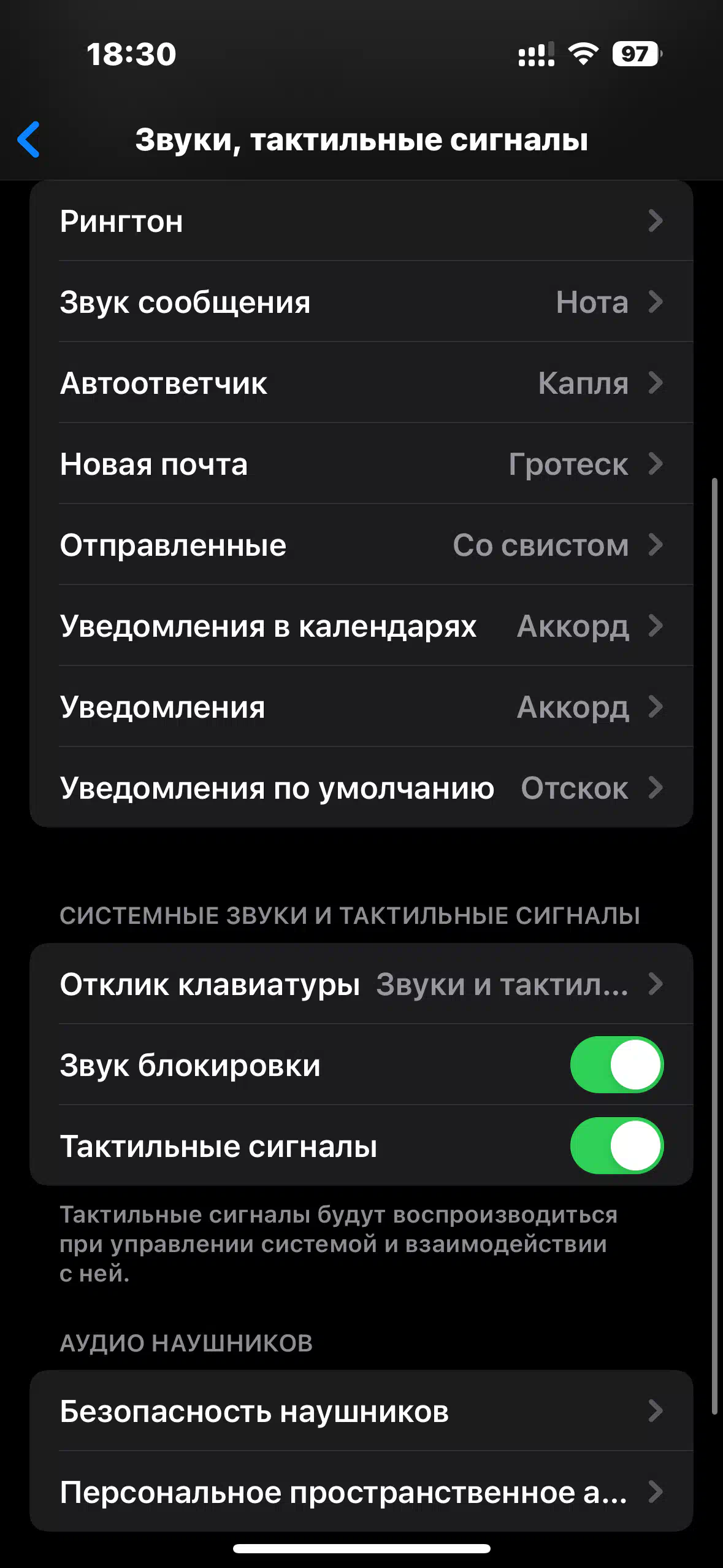Go back using the blue back arrow
723x1568 pixels.
[29, 139]
